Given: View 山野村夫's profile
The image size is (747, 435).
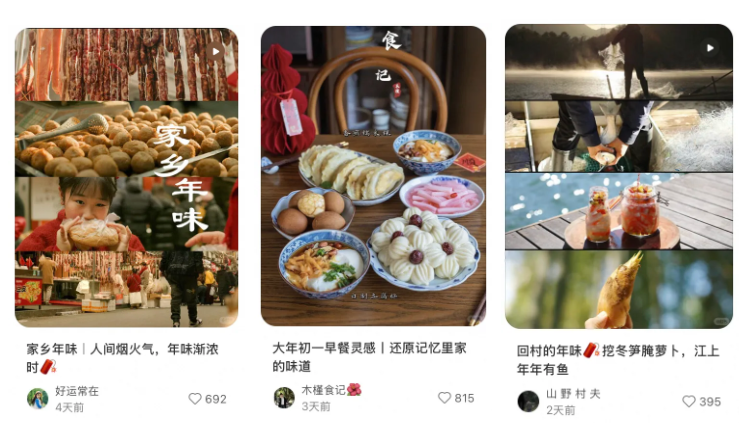Looking at the screenshot, I should coord(528,401).
